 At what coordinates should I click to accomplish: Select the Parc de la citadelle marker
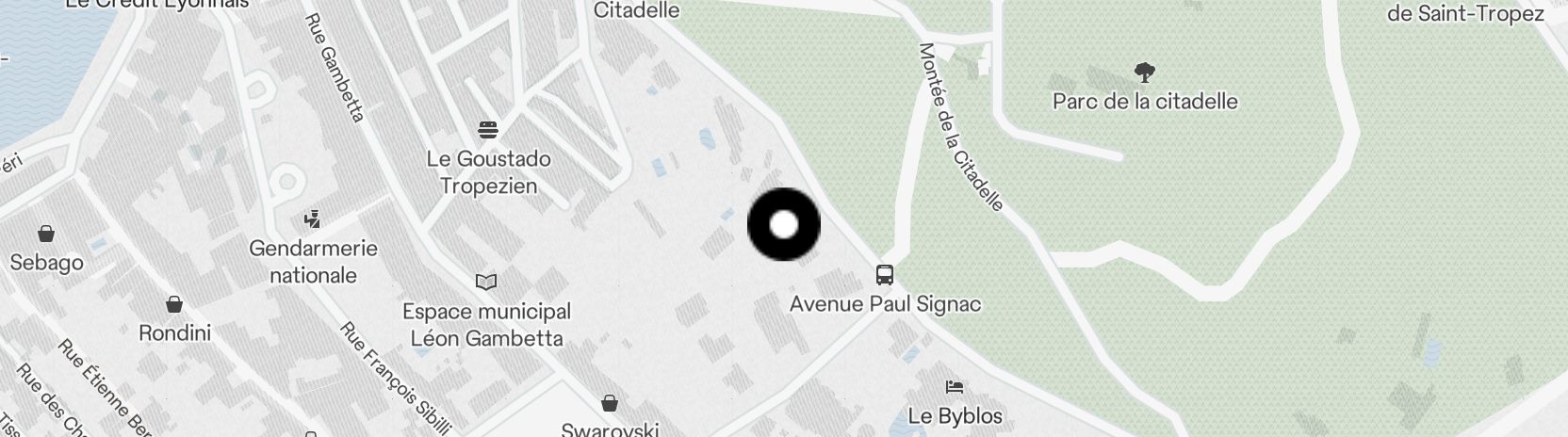tap(1145, 72)
